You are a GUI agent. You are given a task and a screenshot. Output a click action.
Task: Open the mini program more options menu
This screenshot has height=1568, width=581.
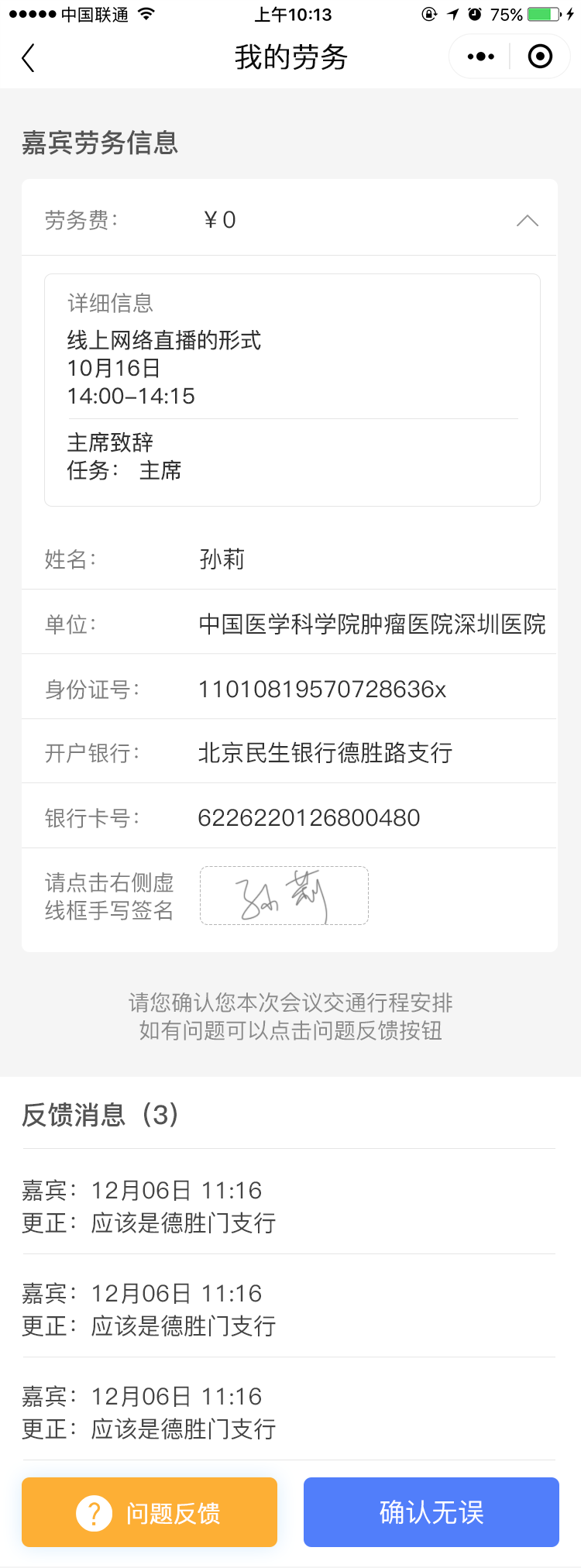(x=480, y=57)
